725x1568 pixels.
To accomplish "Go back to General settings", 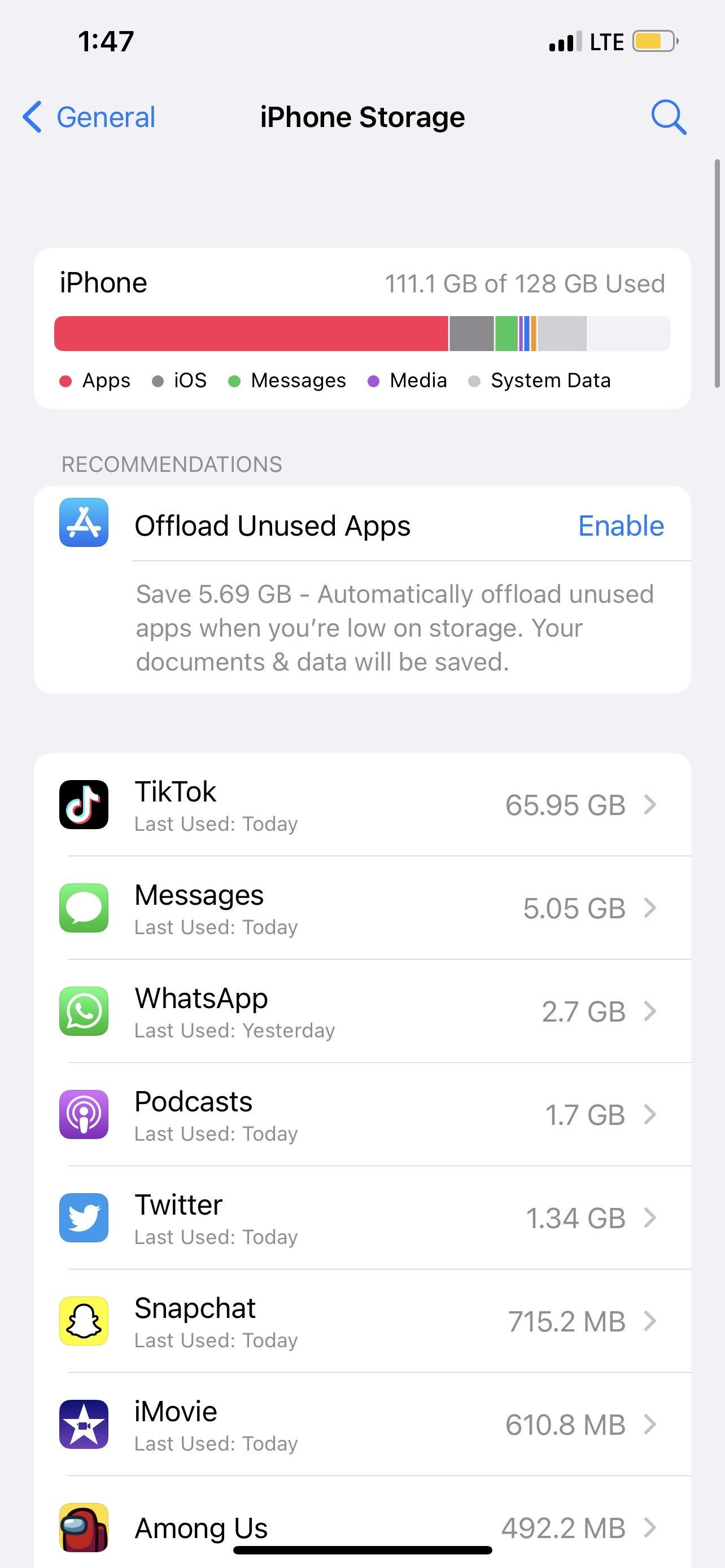I will point(89,117).
